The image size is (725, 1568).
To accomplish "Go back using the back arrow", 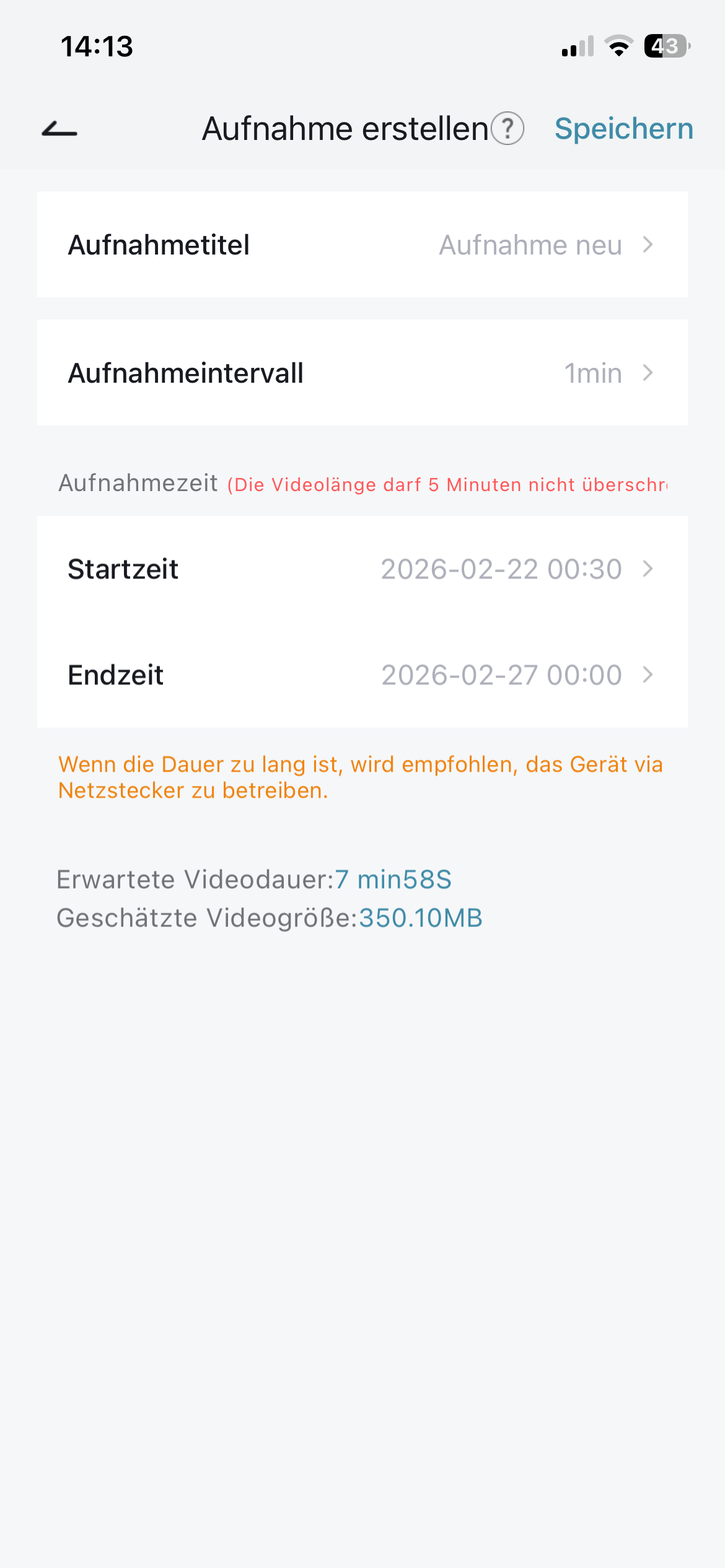I will [59, 129].
